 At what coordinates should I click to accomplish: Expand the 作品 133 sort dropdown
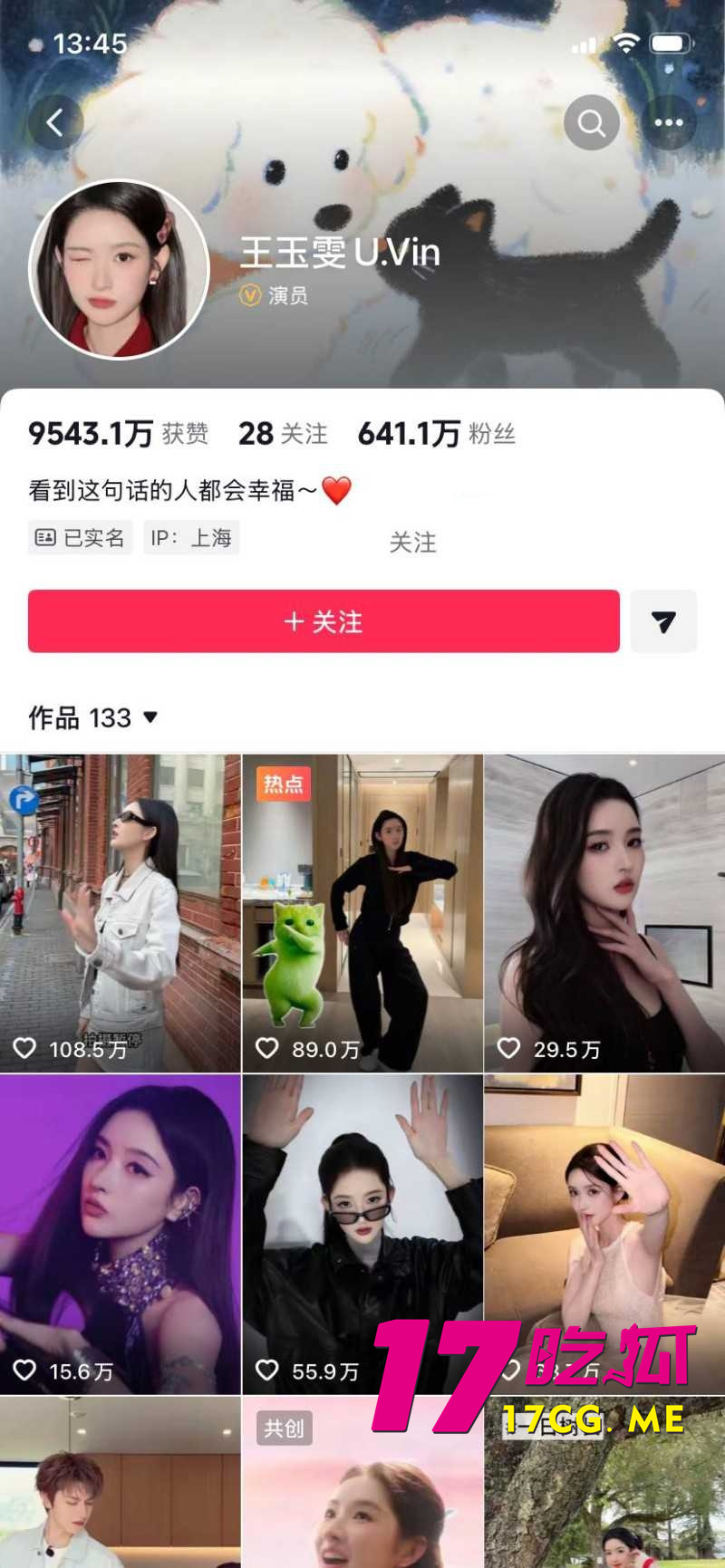click(150, 717)
